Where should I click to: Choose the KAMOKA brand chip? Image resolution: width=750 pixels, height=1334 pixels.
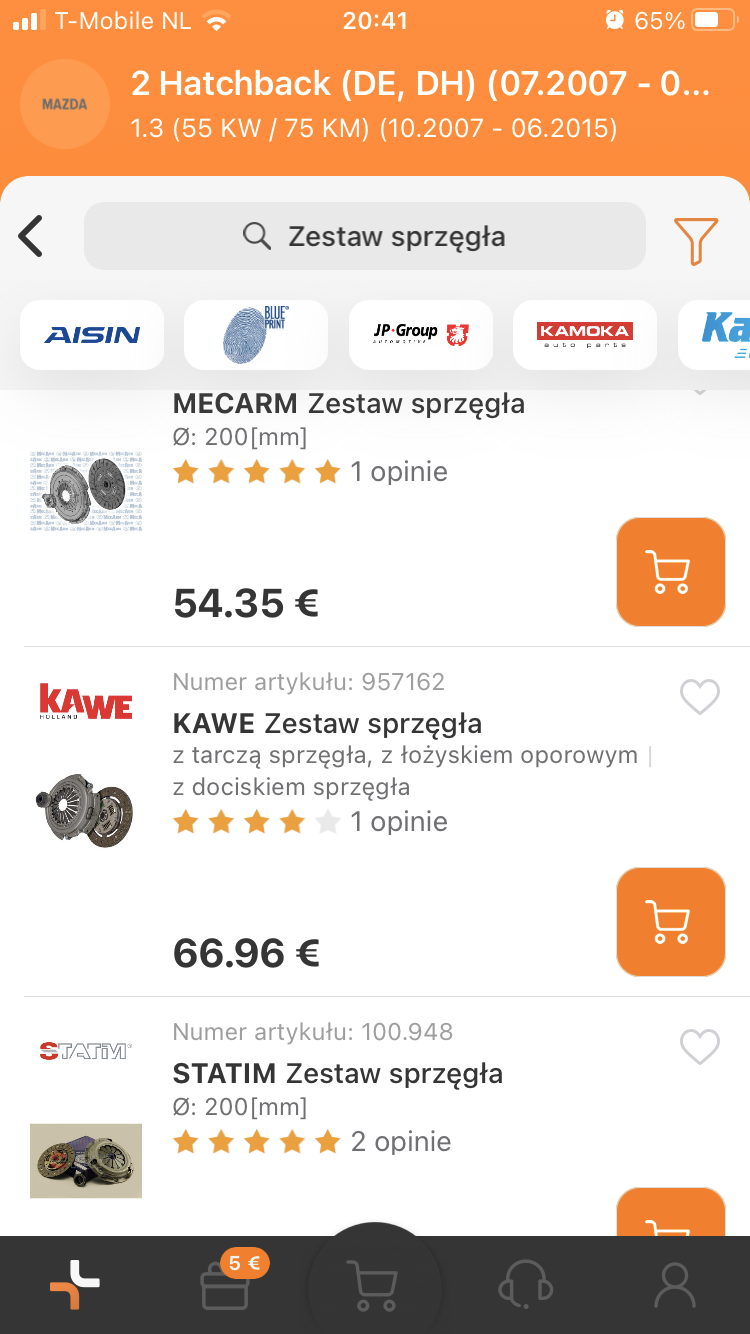[x=584, y=335]
